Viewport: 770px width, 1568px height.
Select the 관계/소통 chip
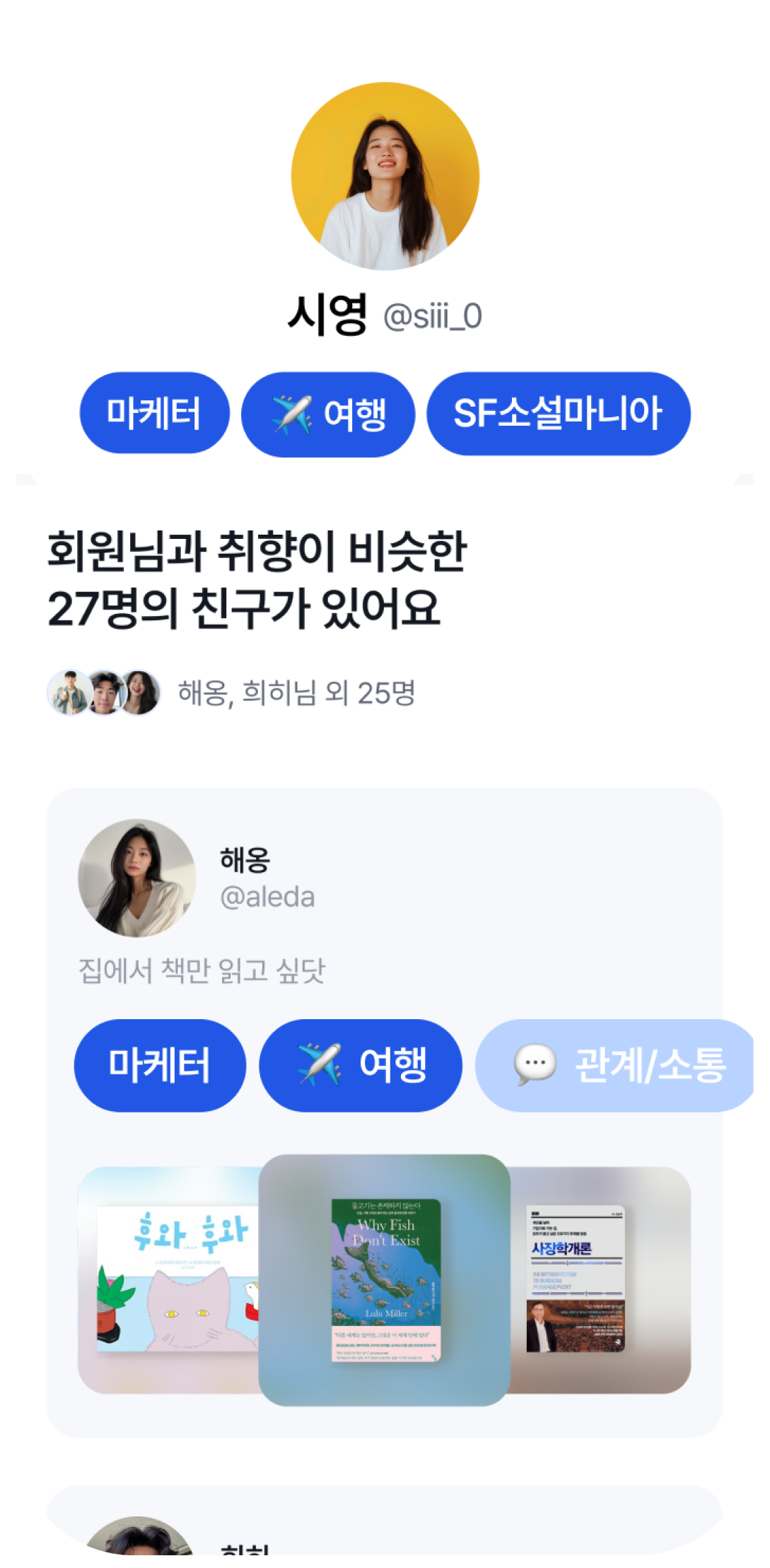pos(615,1065)
